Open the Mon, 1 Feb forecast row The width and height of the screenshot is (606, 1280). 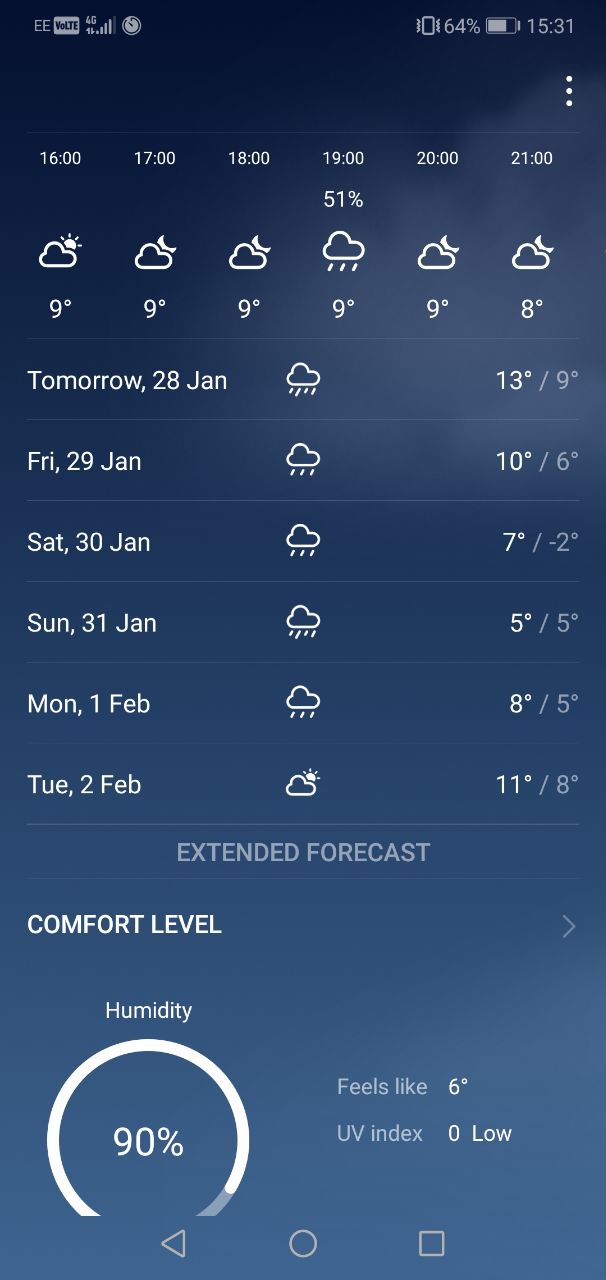[x=303, y=704]
